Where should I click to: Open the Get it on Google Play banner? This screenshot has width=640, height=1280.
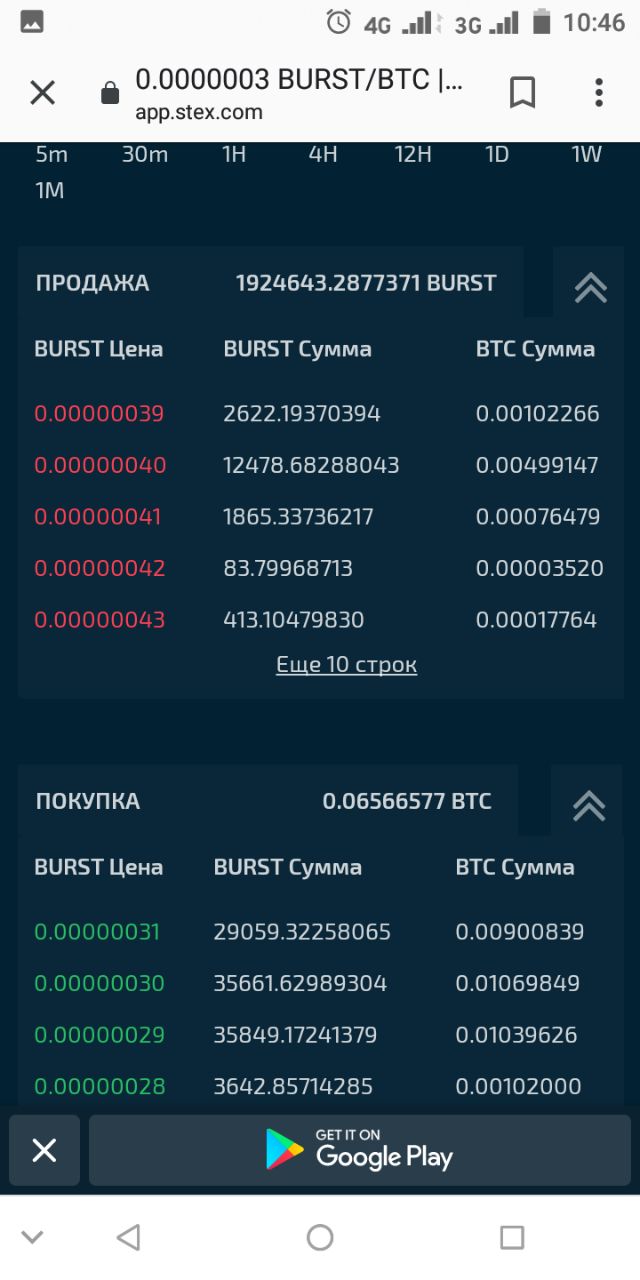[360, 1150]
